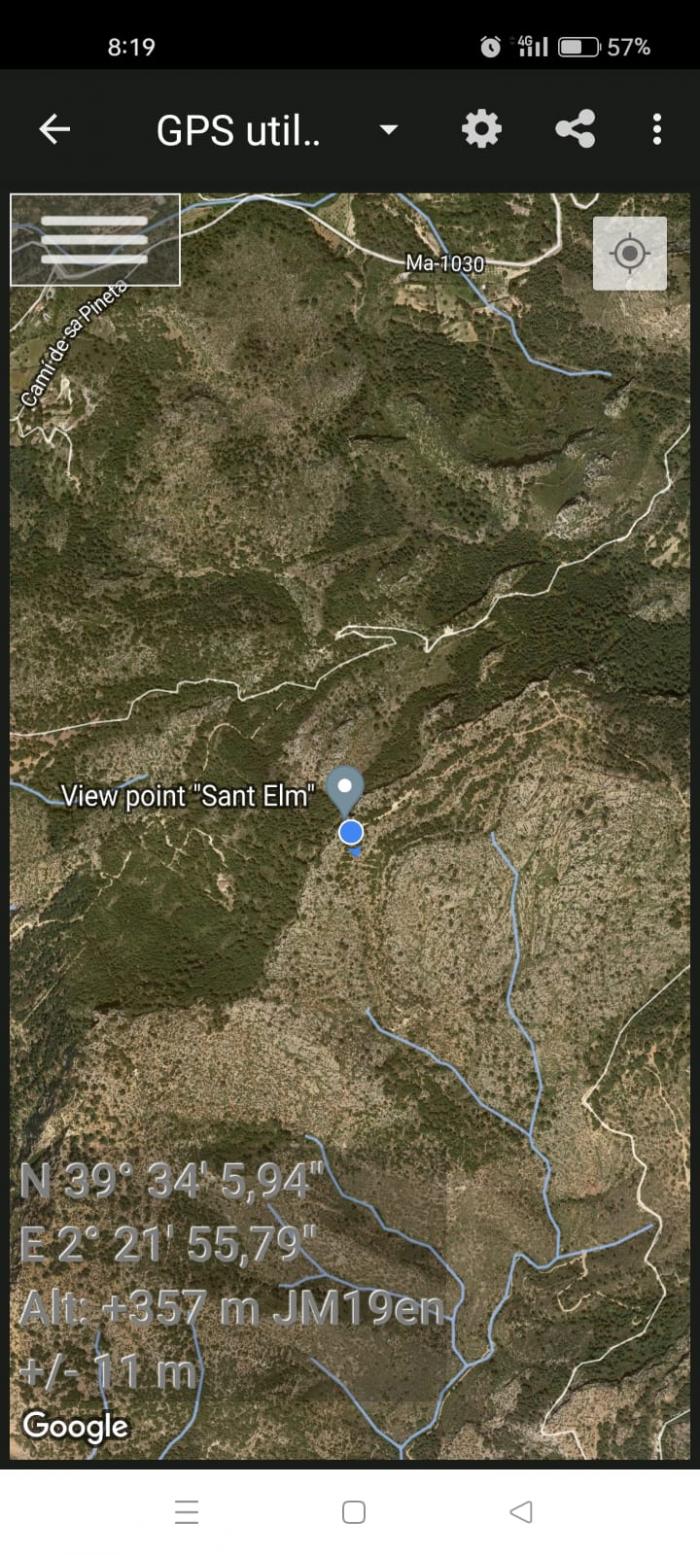Go back using the top-left arrow
Screen dimensions: 700x1555
(x=54, y=129)
